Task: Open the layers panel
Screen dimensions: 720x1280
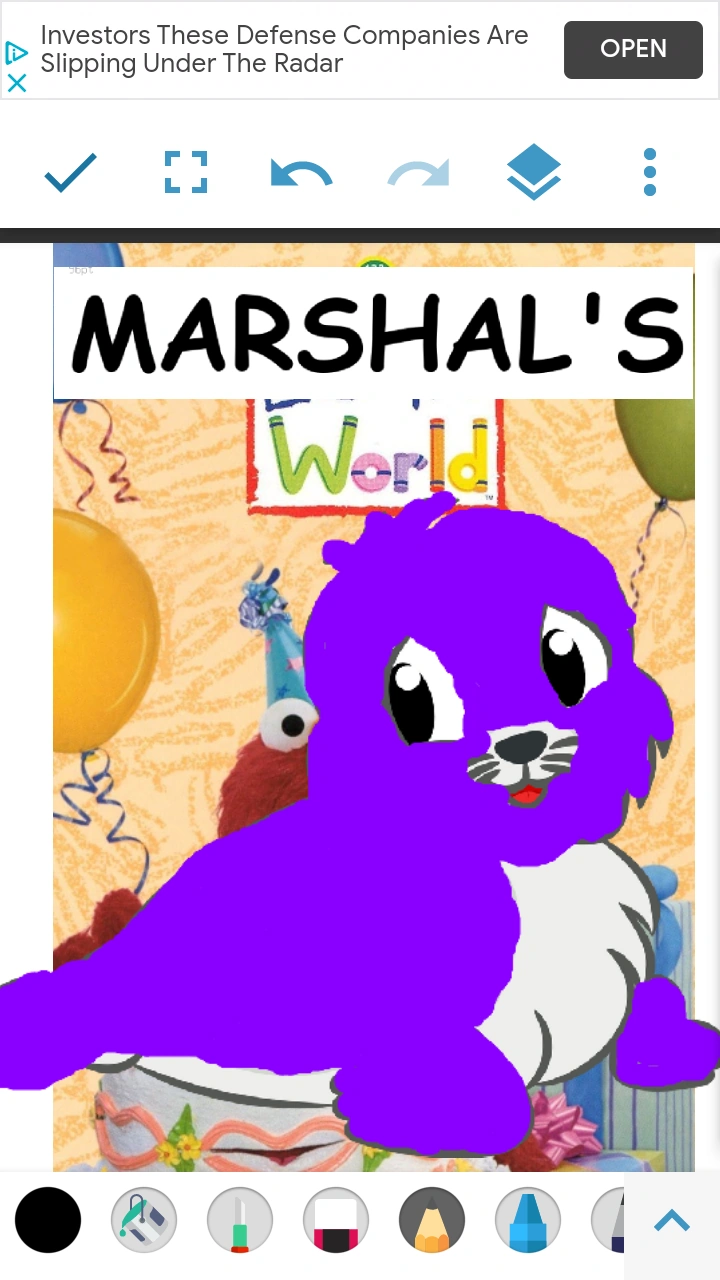Action: tap(534, 172)
